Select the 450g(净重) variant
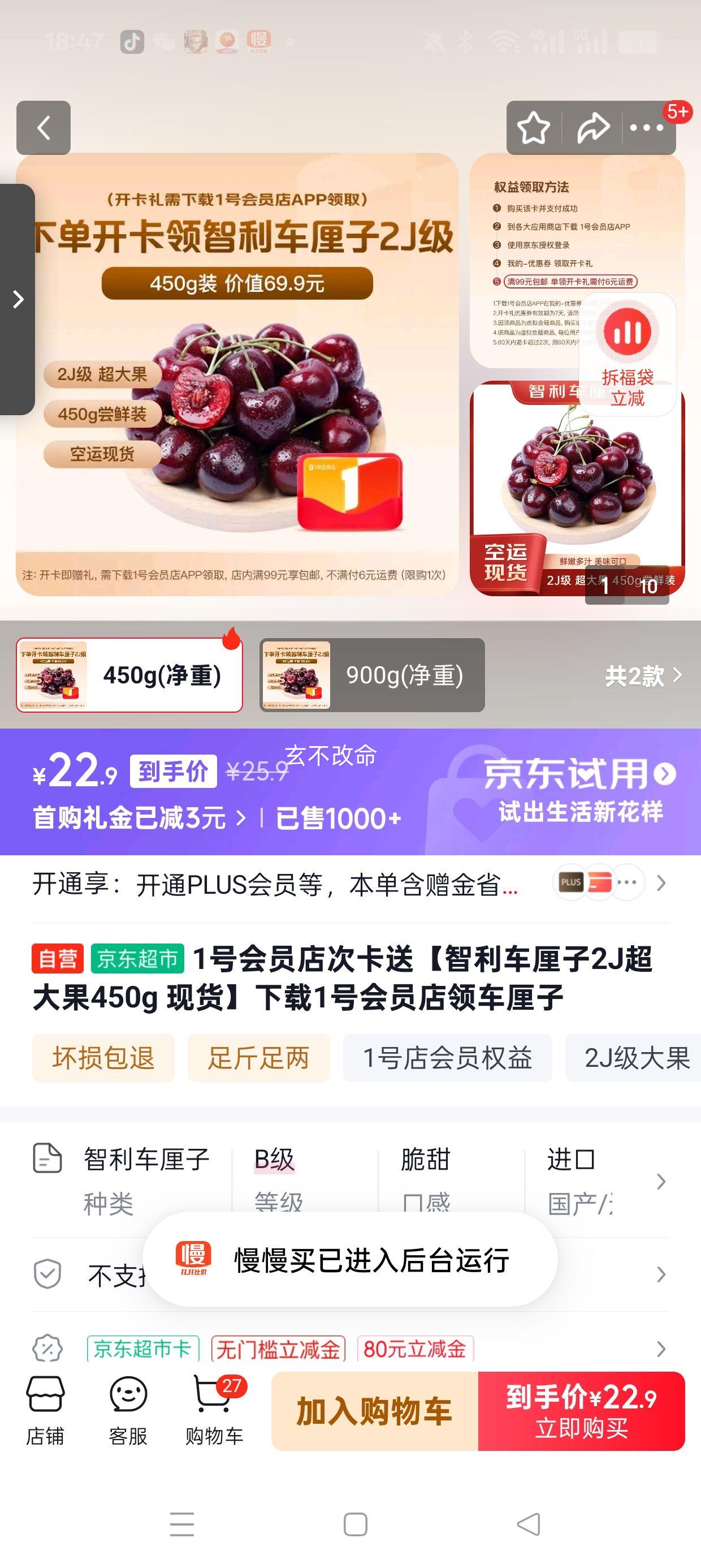The height and width of the screenshot is (1568, 701). (128, 675)
